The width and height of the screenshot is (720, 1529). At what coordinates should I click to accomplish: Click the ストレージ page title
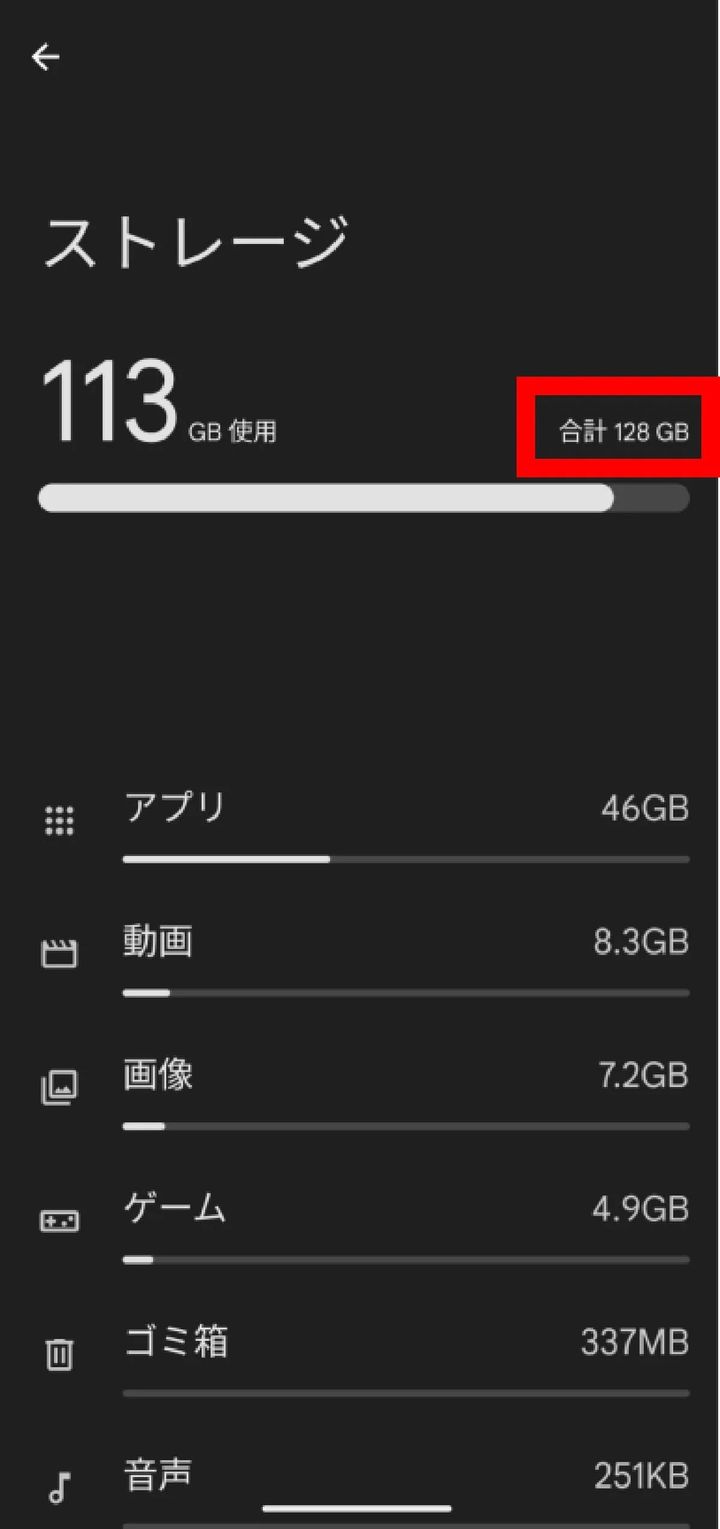[197, 236]
